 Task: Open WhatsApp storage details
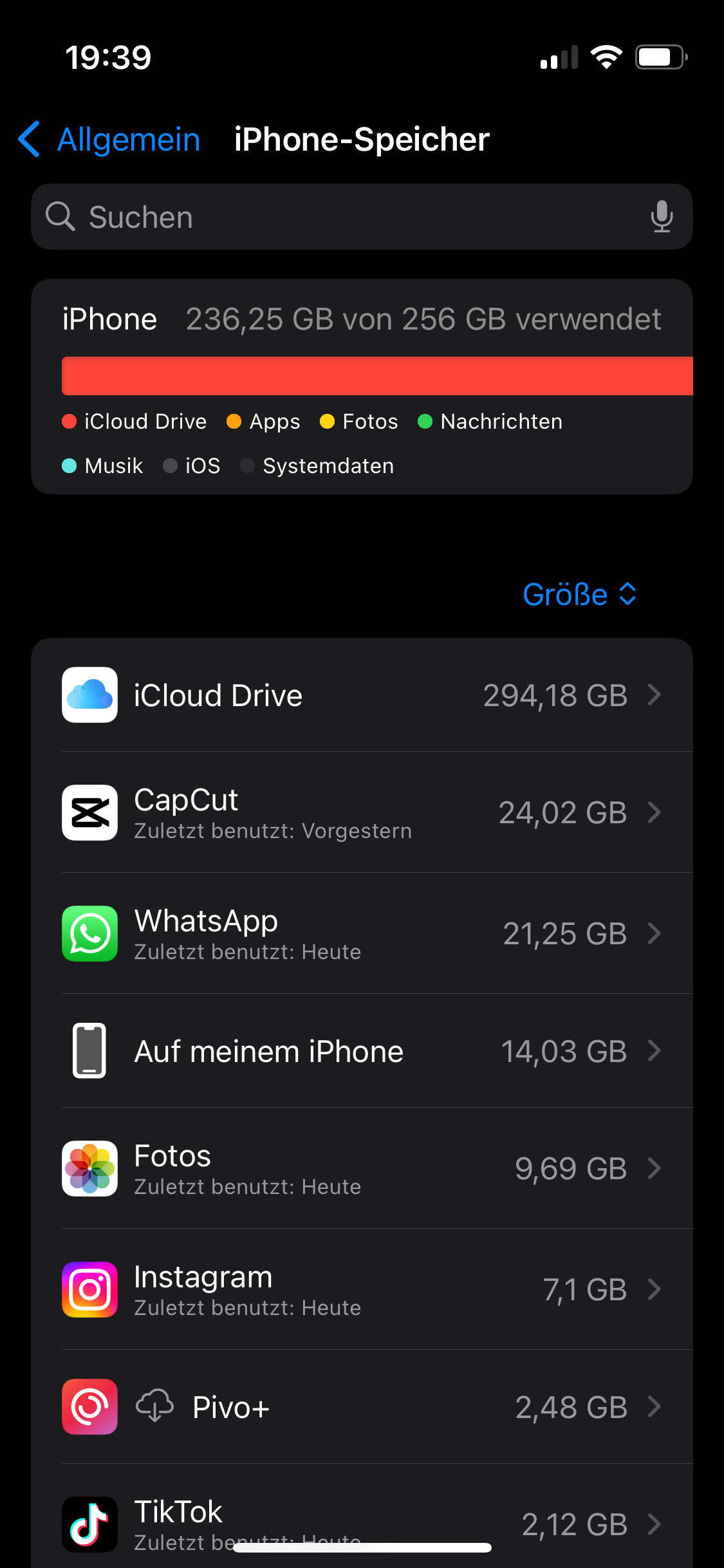(x=362, y=933)
